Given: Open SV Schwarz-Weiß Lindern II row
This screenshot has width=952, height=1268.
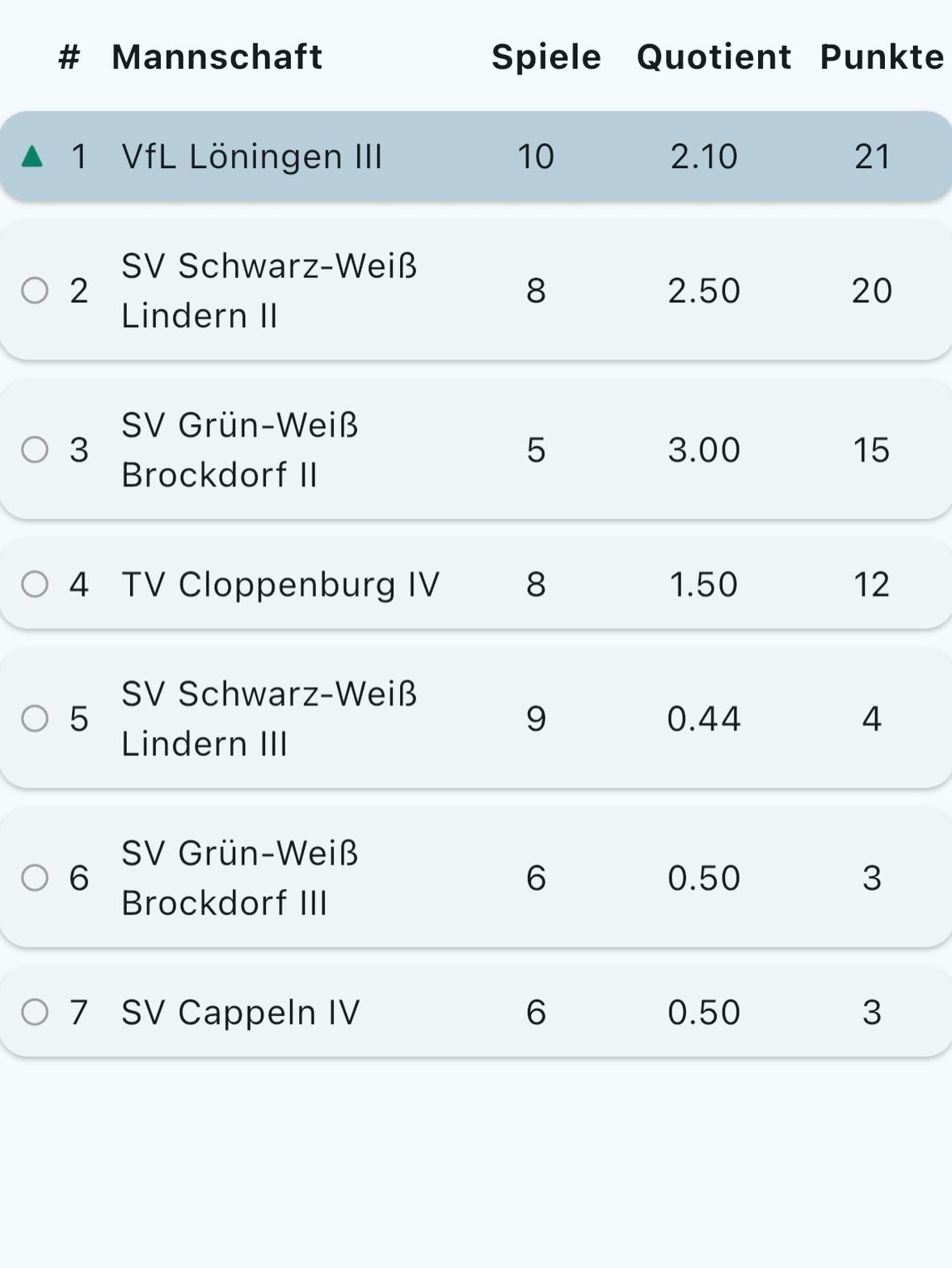Looking at the screenshot, I should tap(476, 290).
